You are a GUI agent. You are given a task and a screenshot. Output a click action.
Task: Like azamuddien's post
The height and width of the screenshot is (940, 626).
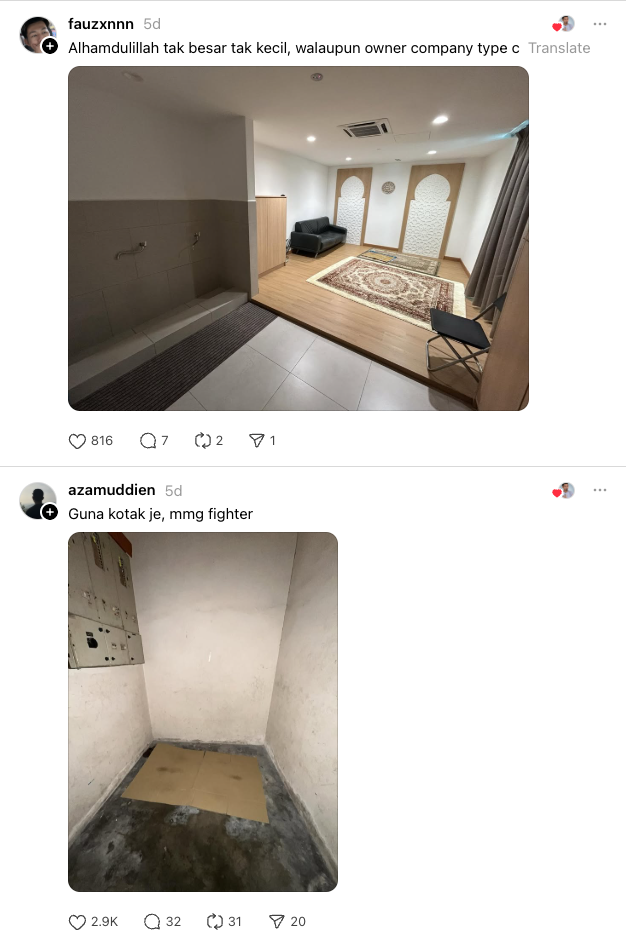tap(77, 921)
